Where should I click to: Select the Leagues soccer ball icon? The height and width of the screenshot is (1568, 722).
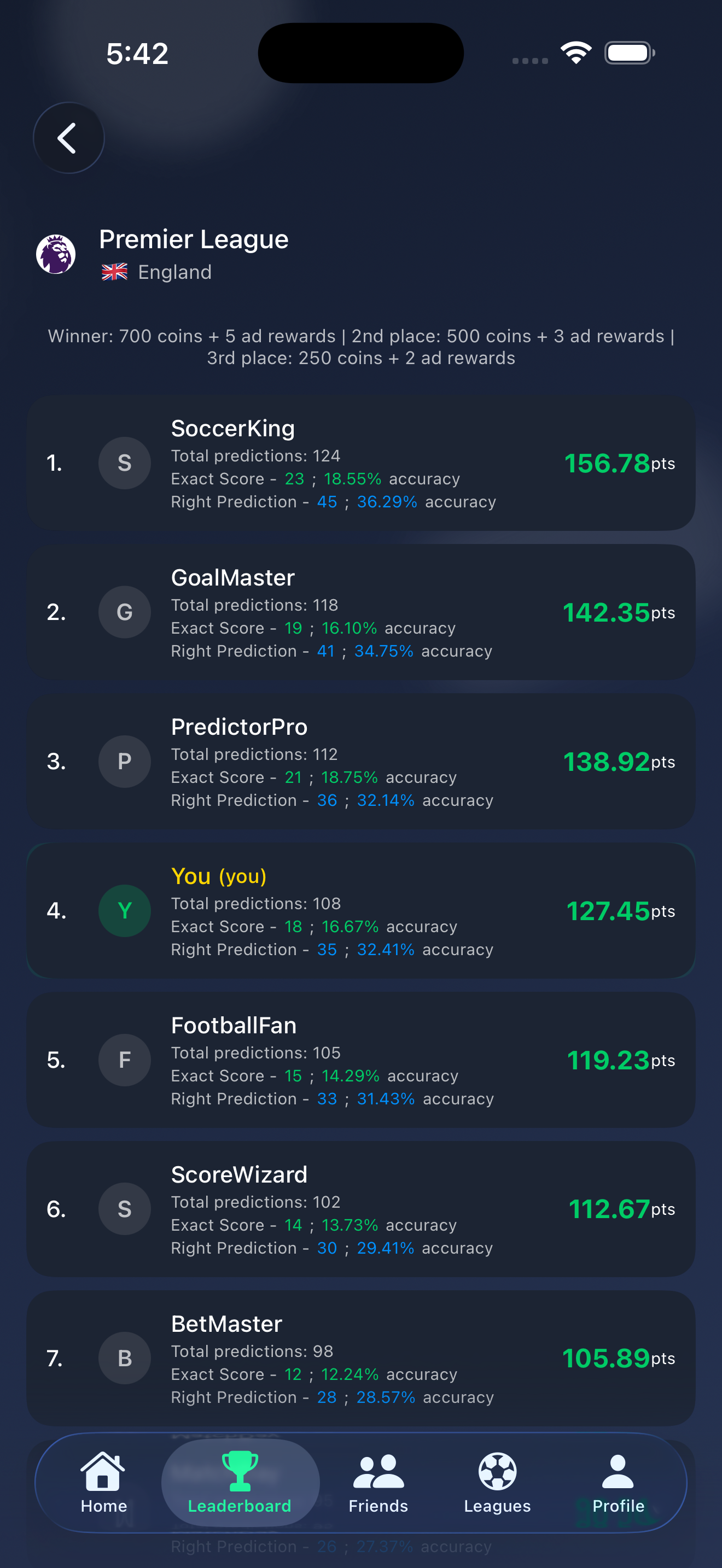click(497, 1470)
